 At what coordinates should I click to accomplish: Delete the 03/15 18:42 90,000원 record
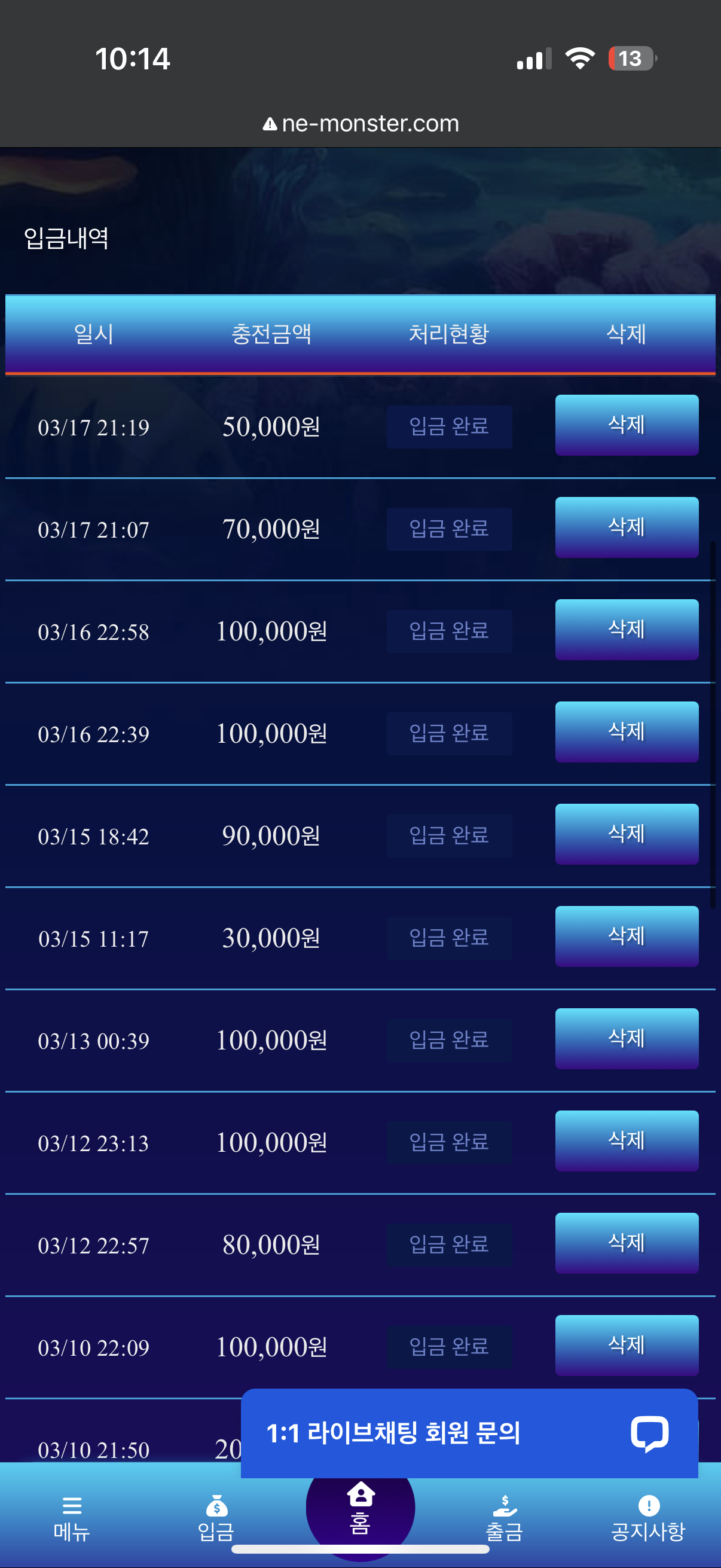[x=627, y=834]
